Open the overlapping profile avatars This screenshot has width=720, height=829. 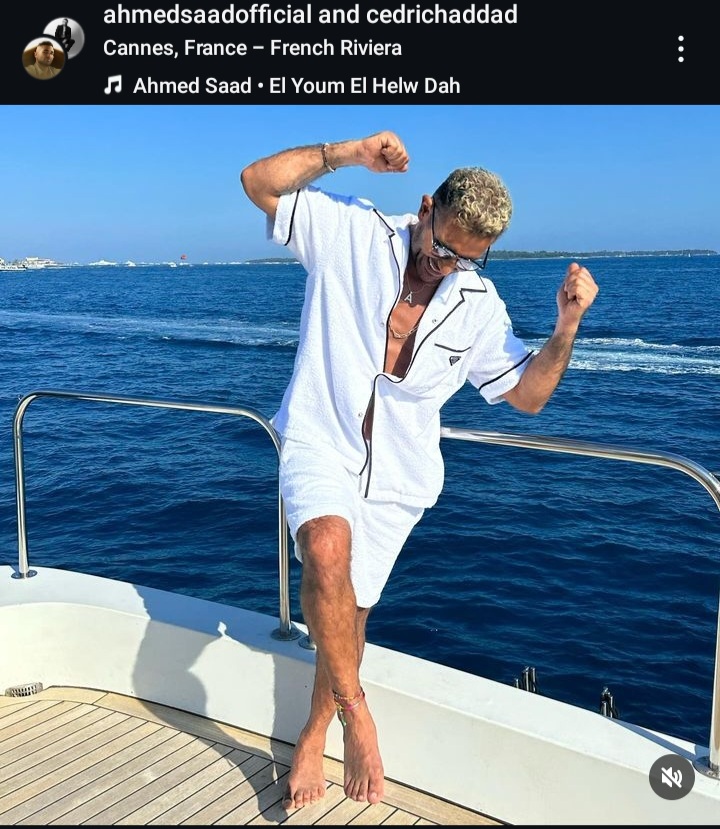(x=53, y=48)
